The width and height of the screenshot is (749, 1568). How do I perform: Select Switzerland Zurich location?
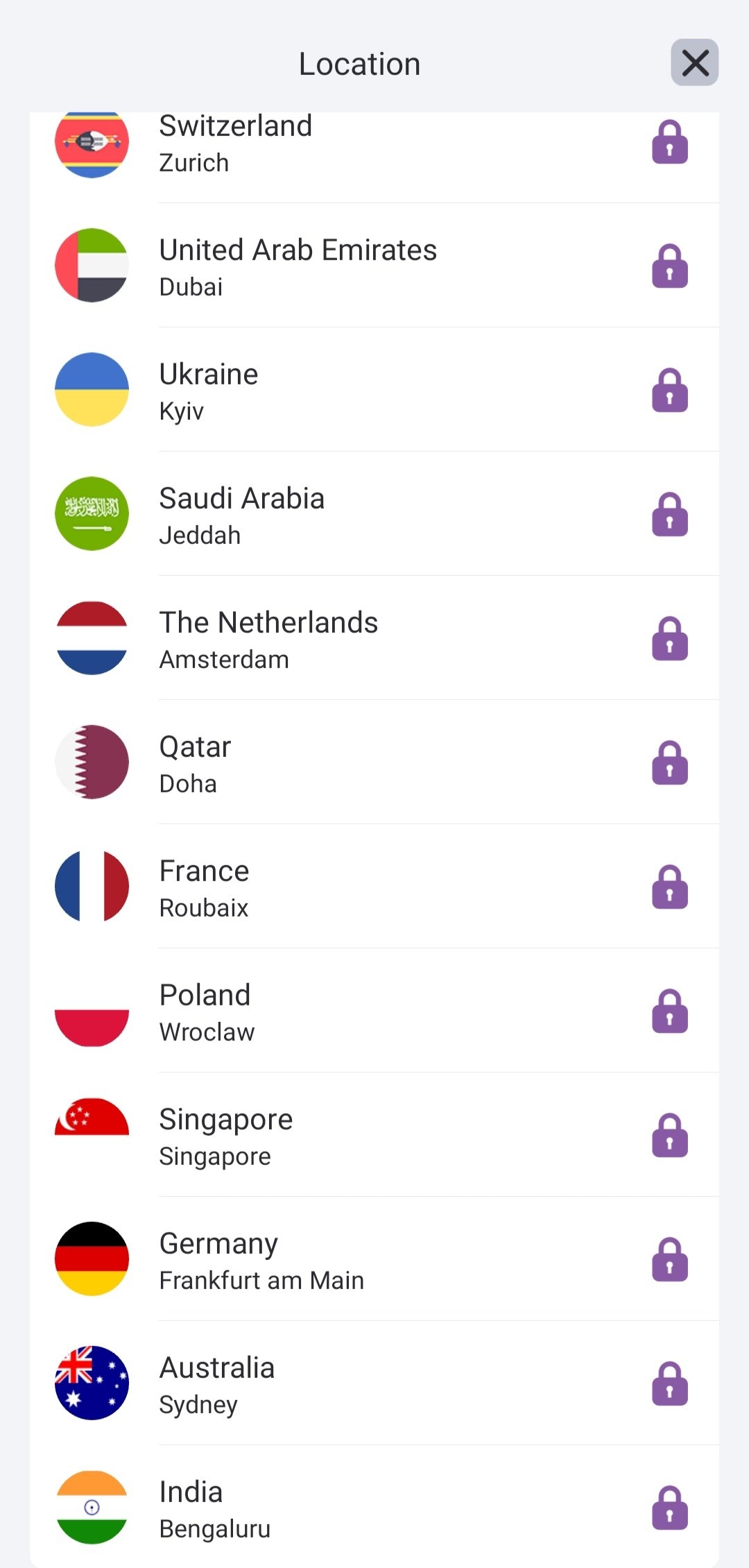(x=374, y=144)
